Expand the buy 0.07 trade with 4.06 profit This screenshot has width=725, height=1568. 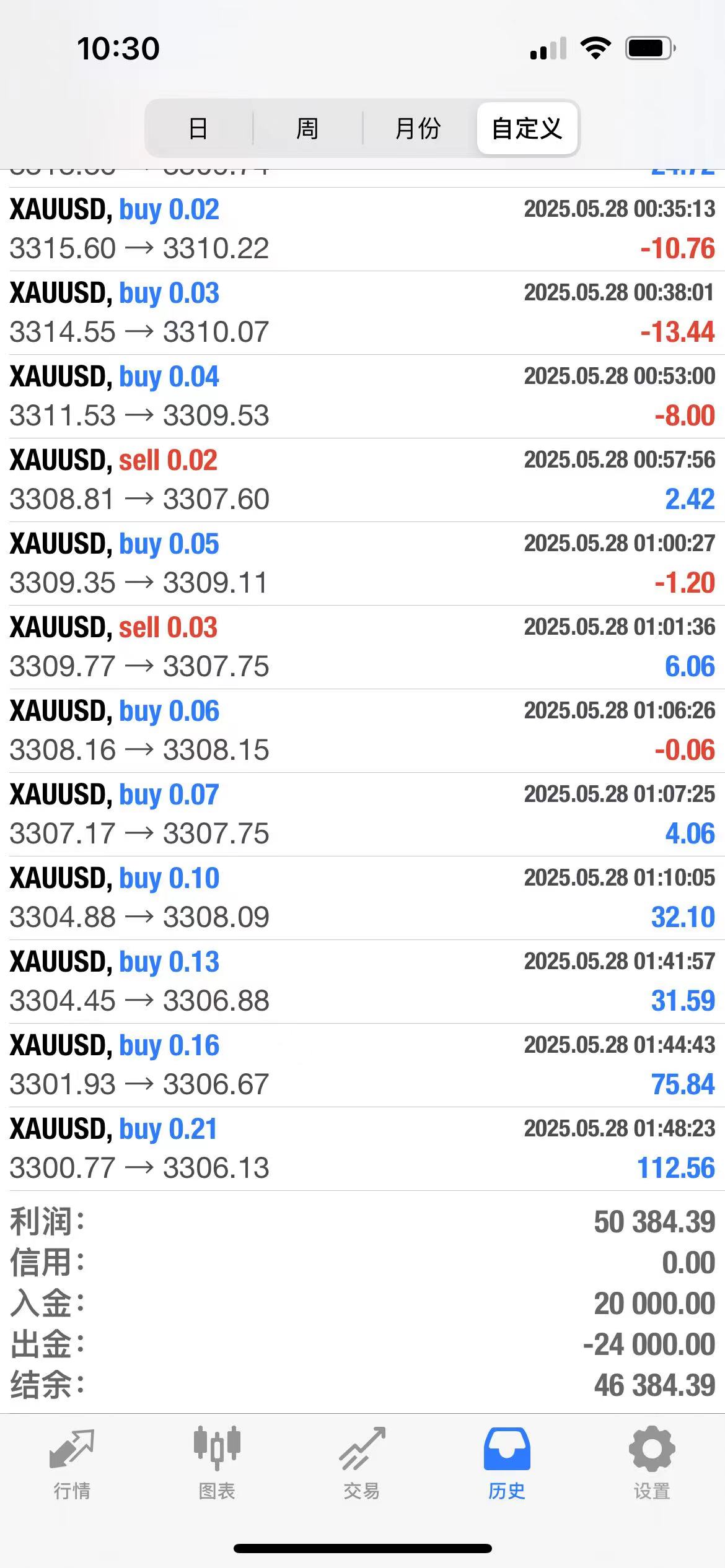(362, 814)
